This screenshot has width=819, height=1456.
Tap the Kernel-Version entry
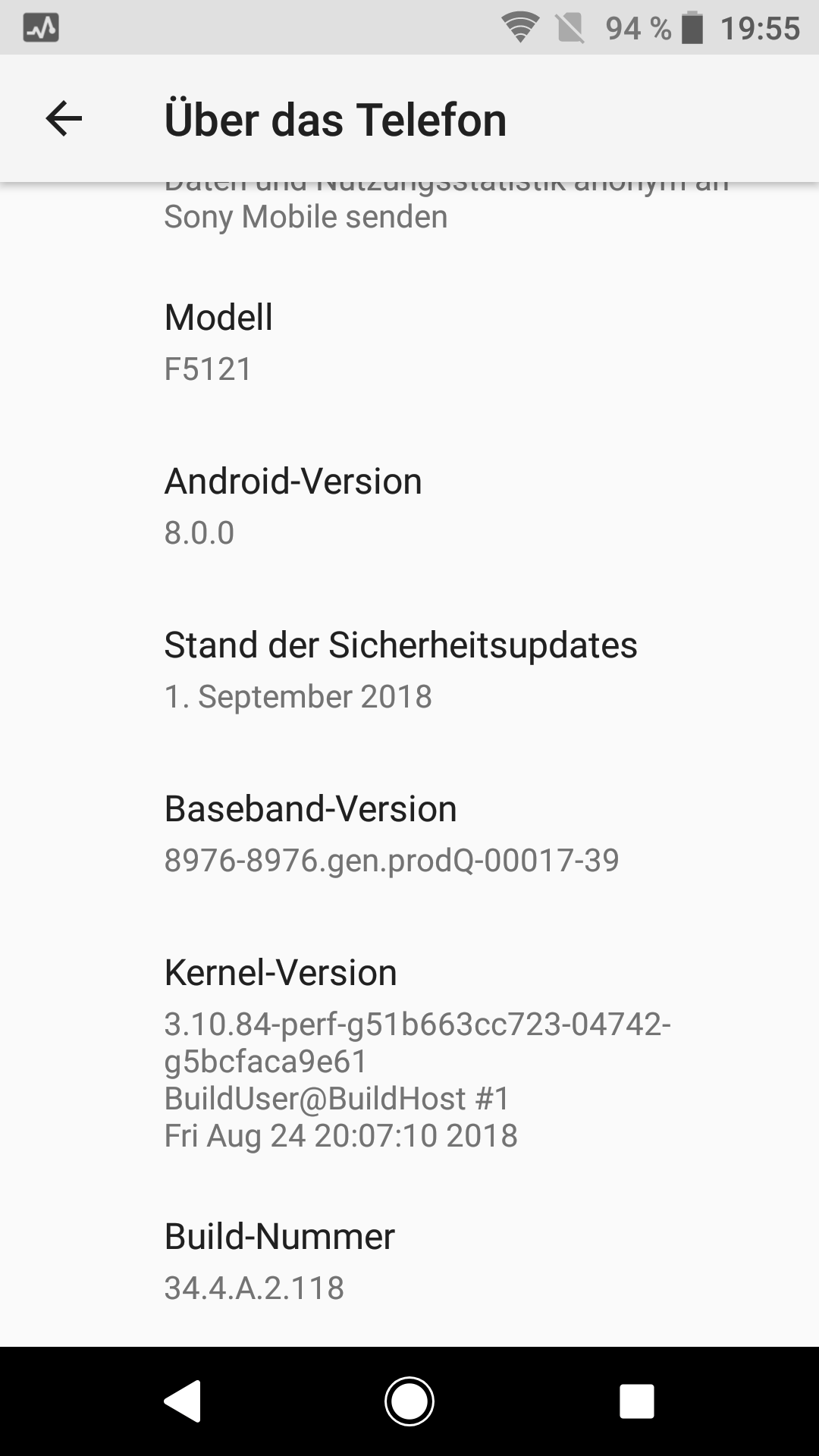[x=409, y=1054]
